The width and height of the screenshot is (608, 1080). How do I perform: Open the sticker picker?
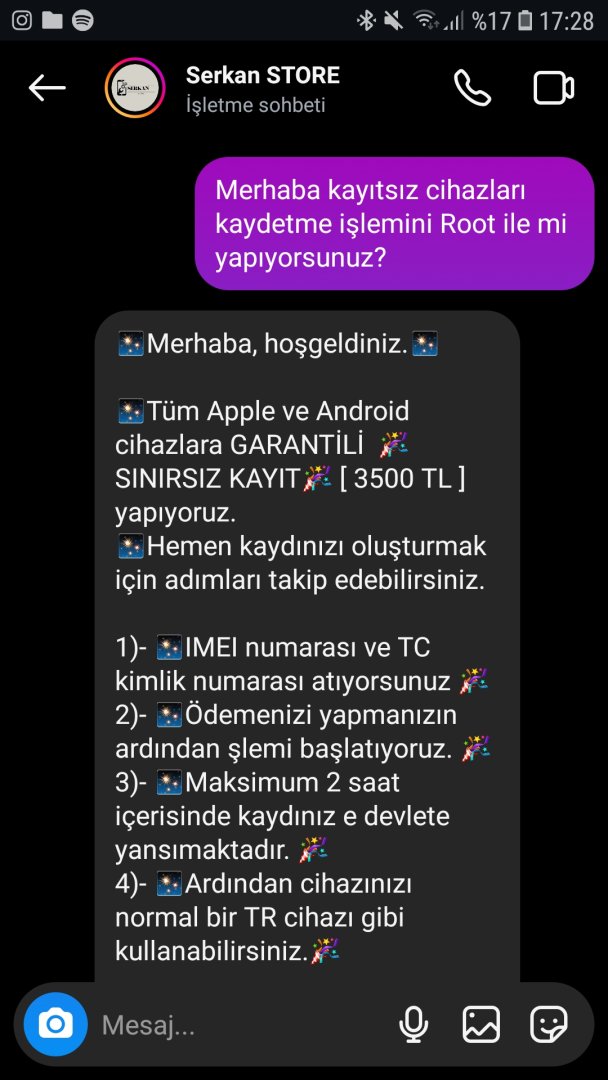[x=549, y=1024]
